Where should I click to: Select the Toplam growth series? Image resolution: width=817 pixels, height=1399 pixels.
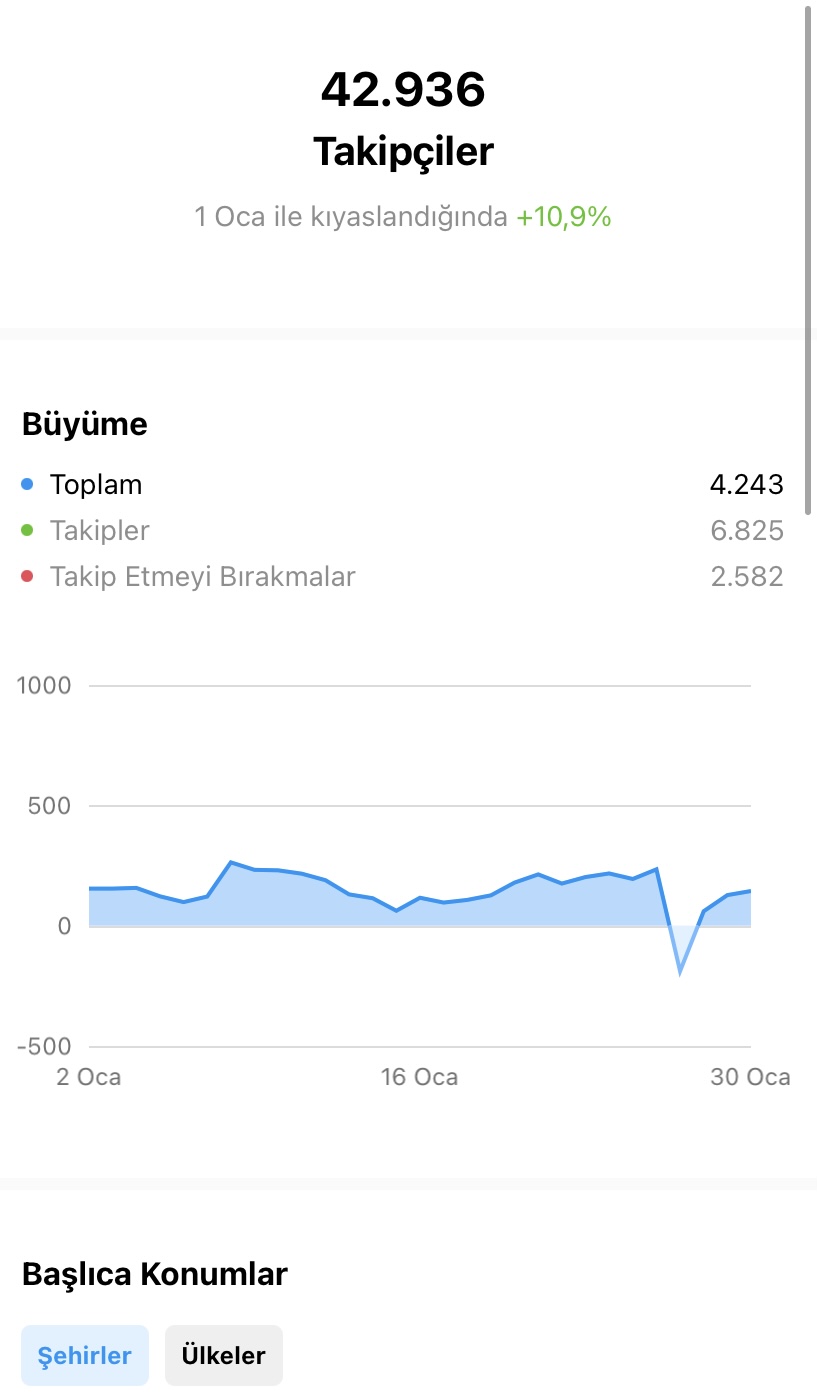point(402,485)
